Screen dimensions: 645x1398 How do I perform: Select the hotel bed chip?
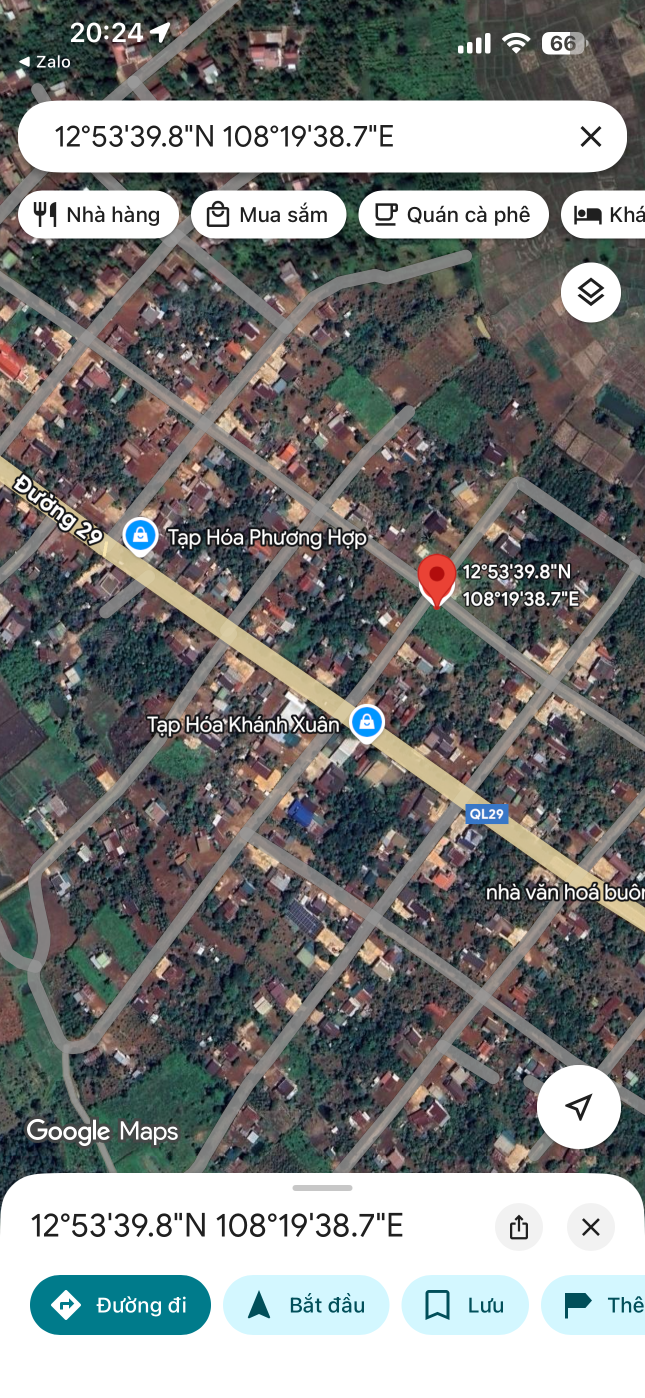coord(604,215)
